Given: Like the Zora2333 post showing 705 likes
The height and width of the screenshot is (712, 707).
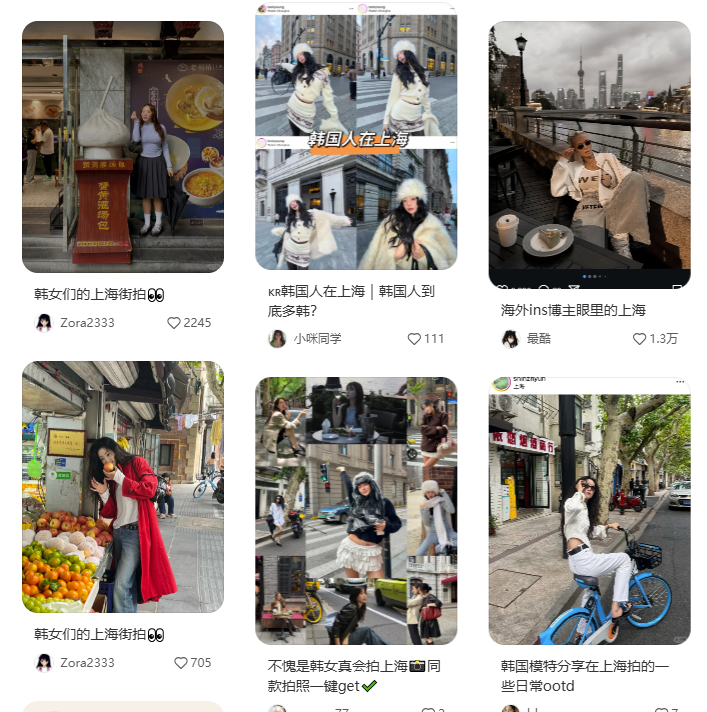Looking at the screenshot, I should point(181,663).
